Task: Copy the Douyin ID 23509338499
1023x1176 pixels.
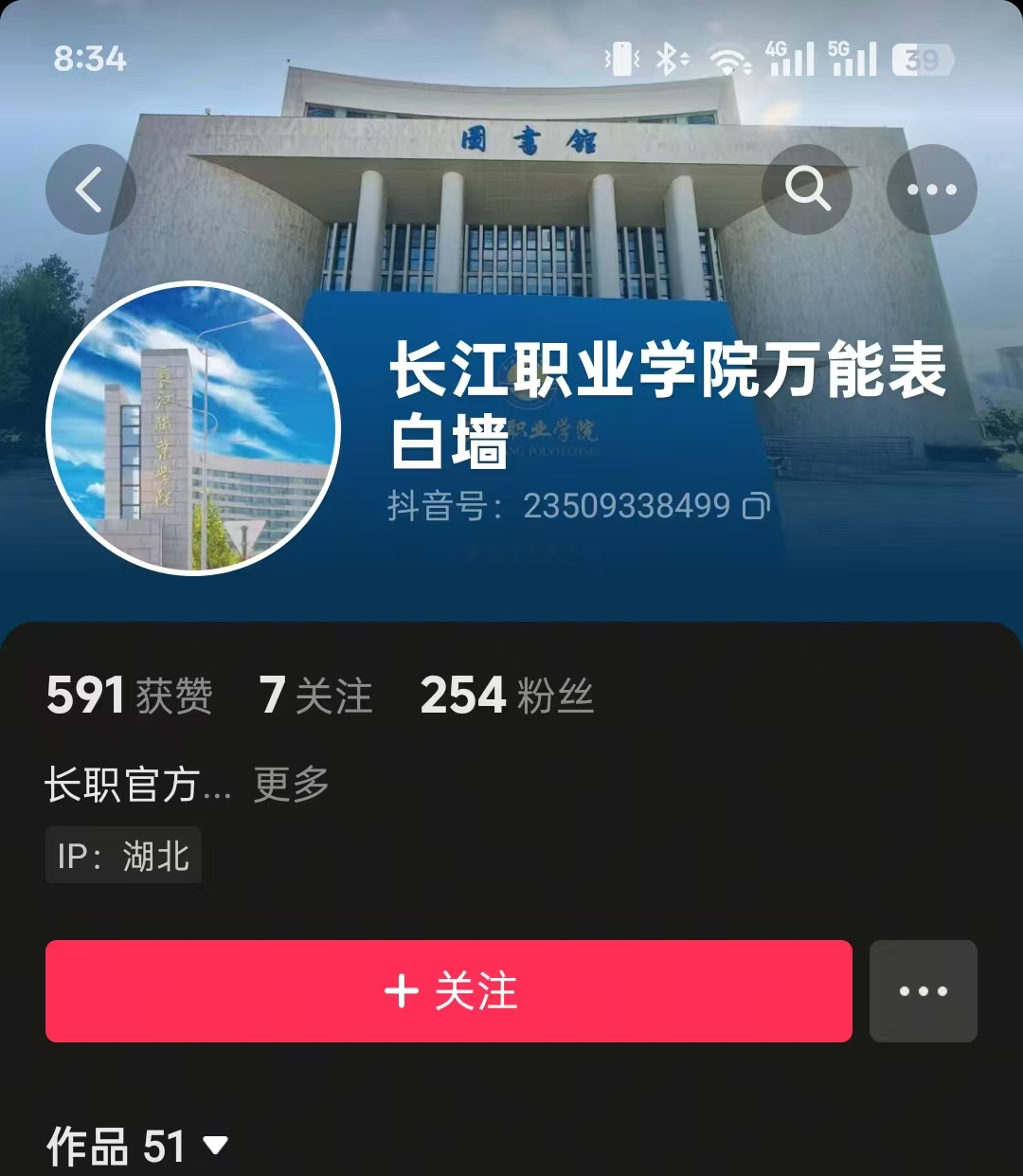Action: coord(756,506)
